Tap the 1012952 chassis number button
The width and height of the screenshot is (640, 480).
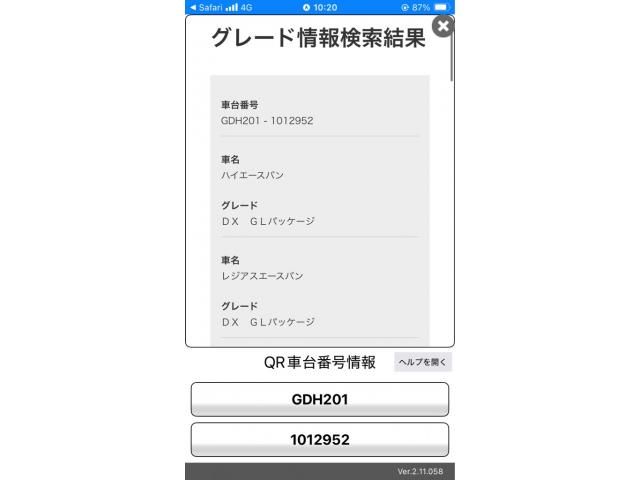pyautogui.click(x=319, y=439)
